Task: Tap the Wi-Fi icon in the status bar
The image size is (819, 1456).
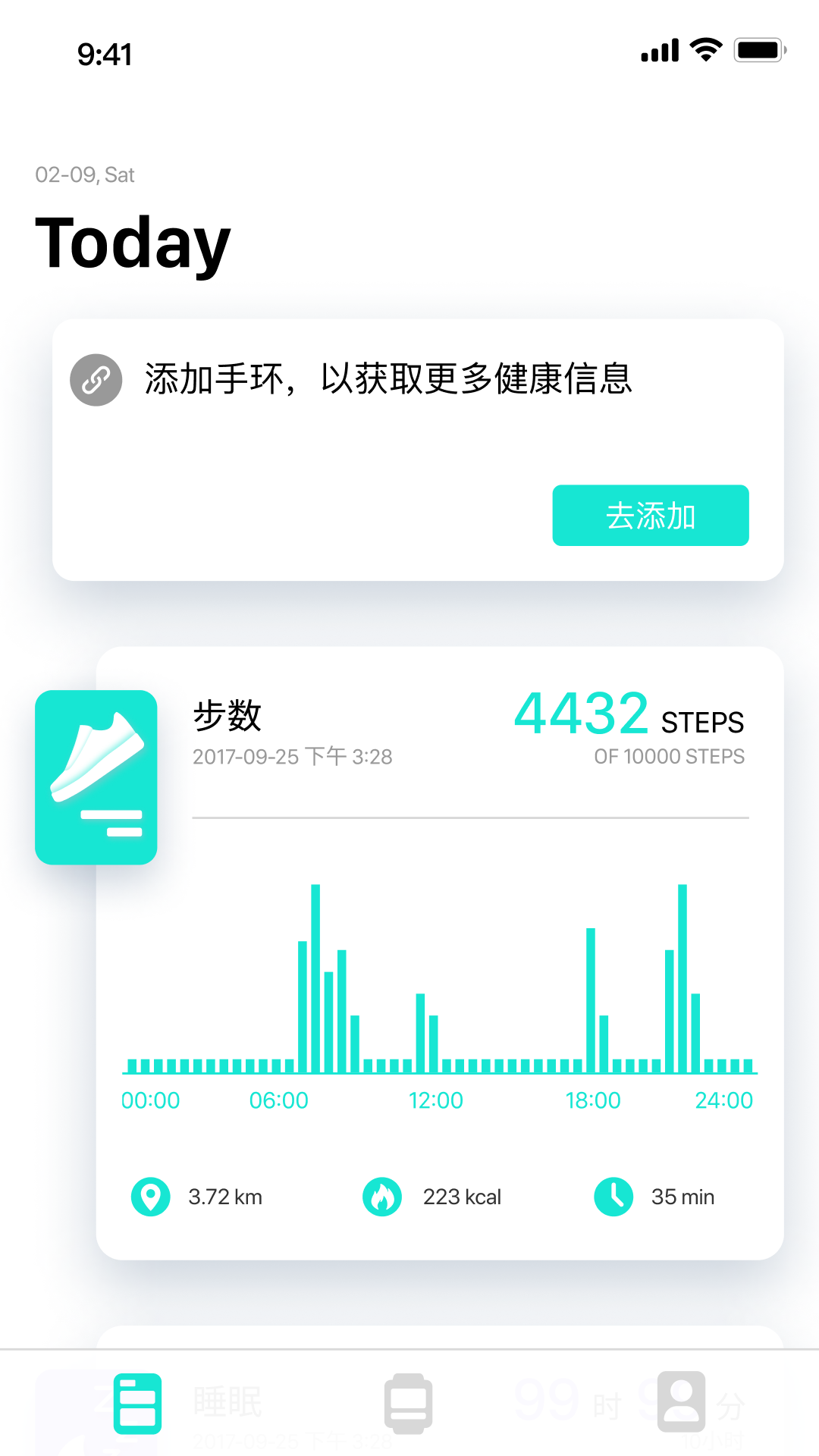Action: (x=704, y=49)
